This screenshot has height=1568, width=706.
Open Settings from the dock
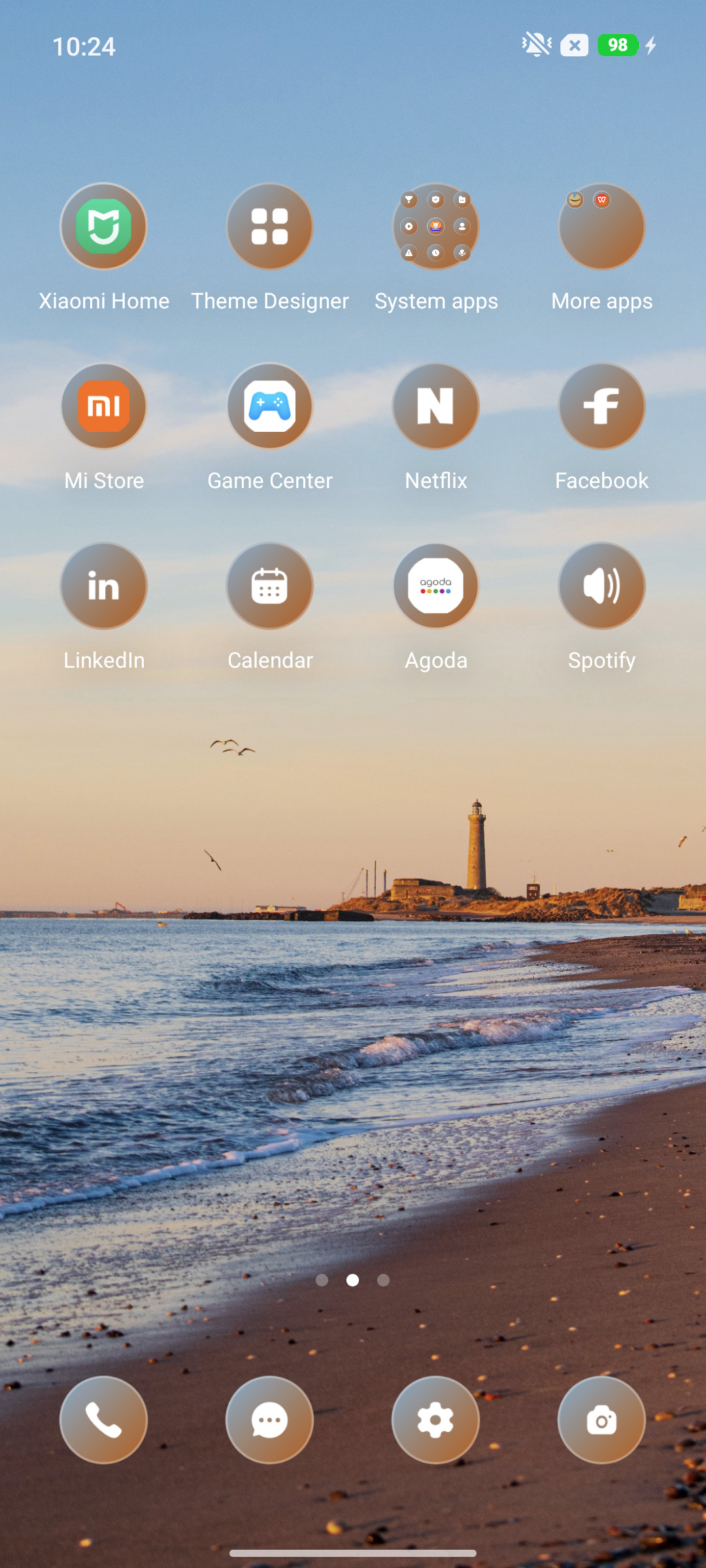(x=435, y=1420)
